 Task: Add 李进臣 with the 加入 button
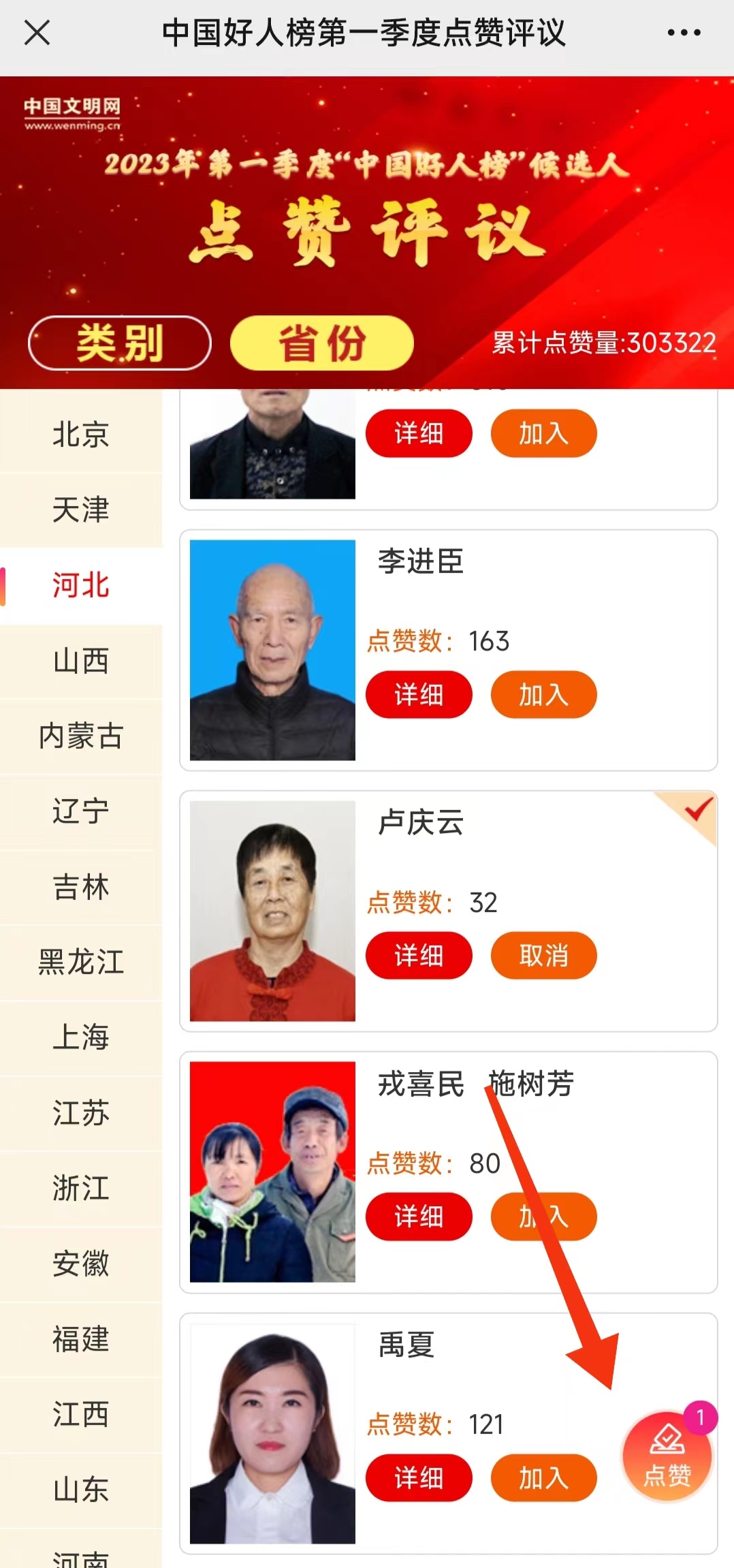point(543,695)
